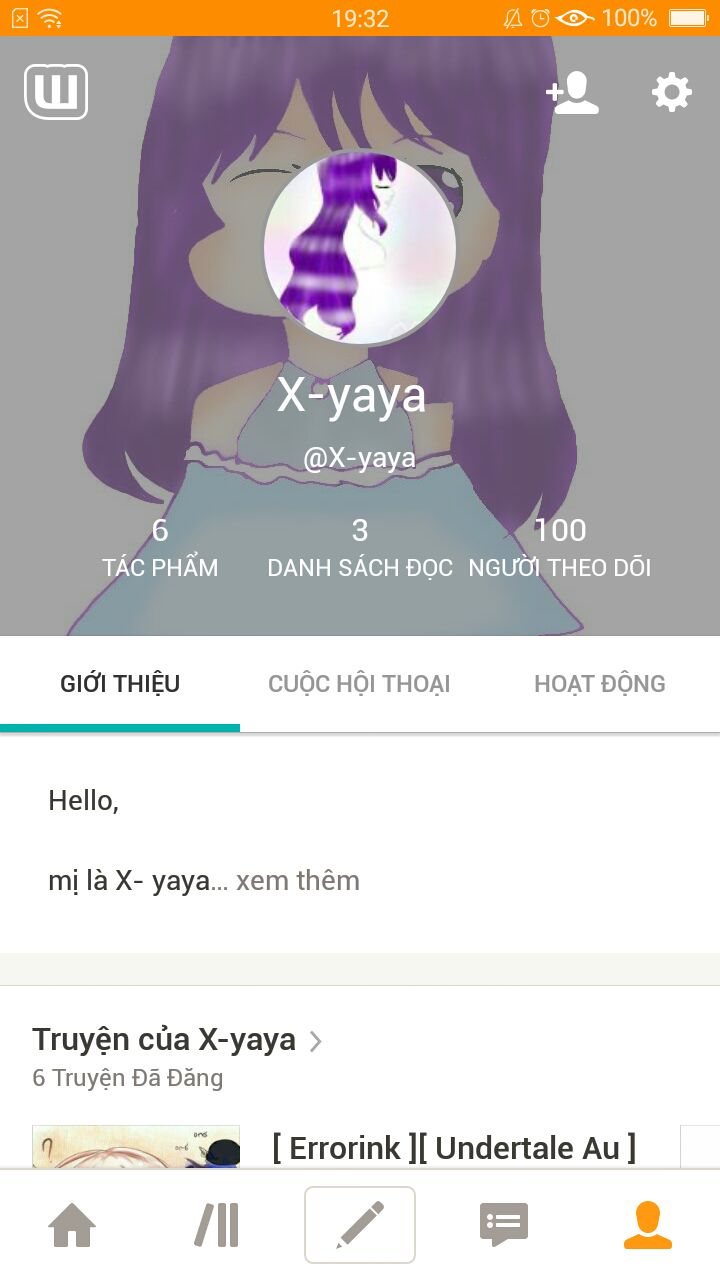
Task: Open the 3 Danh Sách Đọc lists
Action: pos(360,548)
